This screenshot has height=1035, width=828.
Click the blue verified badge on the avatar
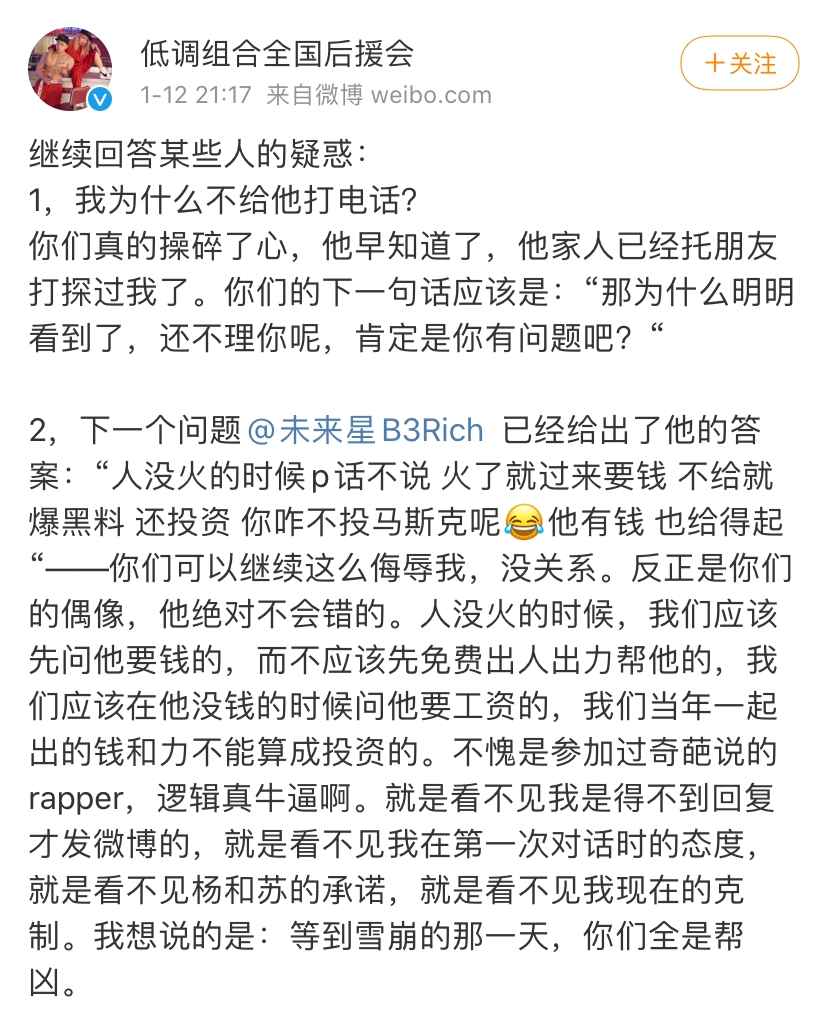click(x=99, y=97)
